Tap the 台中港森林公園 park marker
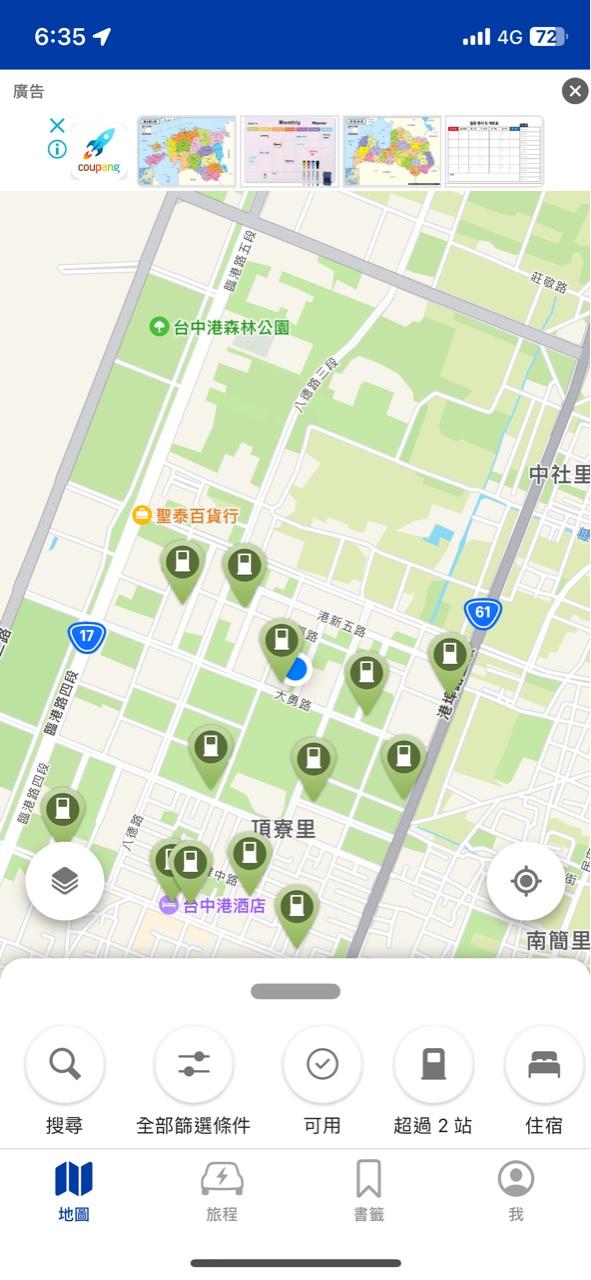Screen dimensions: 591x1280 (158, 327)
